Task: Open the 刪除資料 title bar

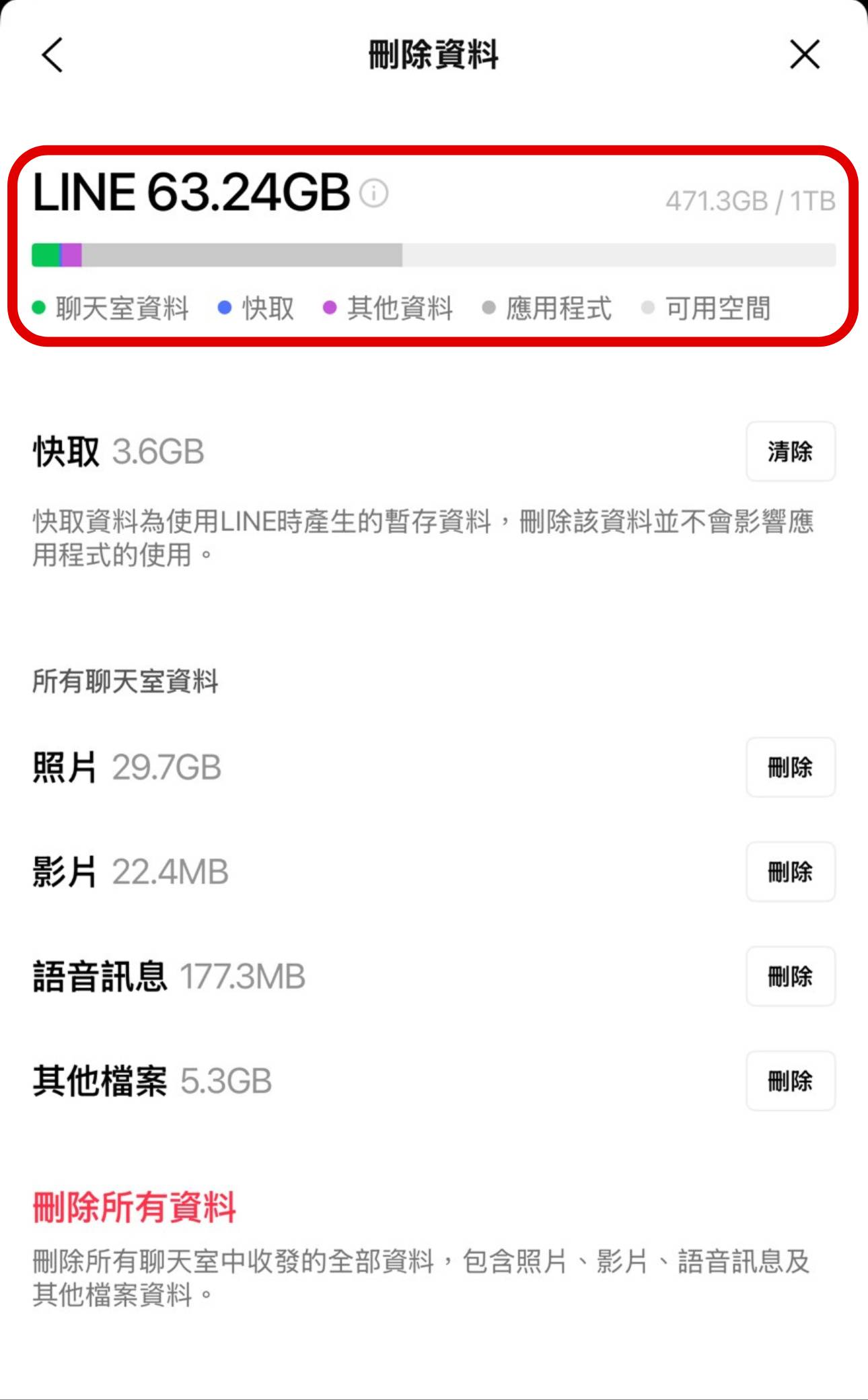Action: pyautogui.click(x=434, y=56)
